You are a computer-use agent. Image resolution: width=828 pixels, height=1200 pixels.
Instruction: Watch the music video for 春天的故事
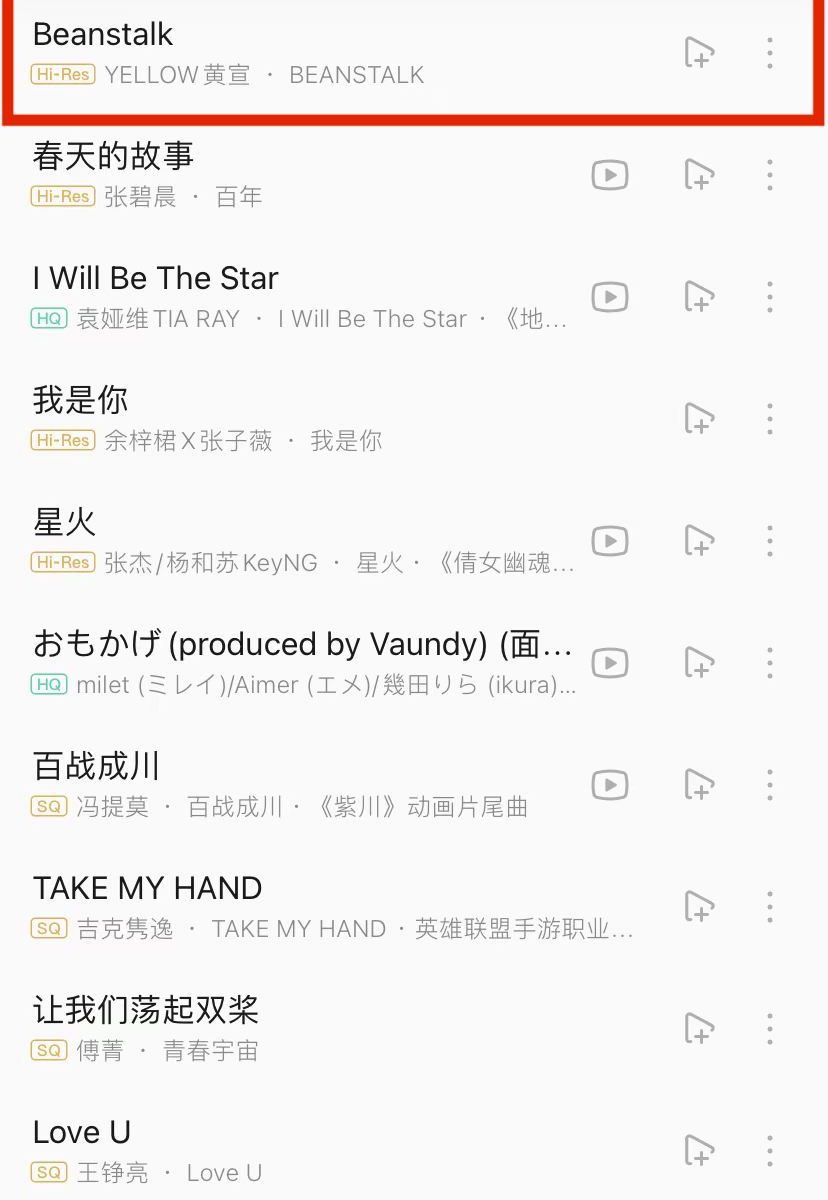(609, 175)
